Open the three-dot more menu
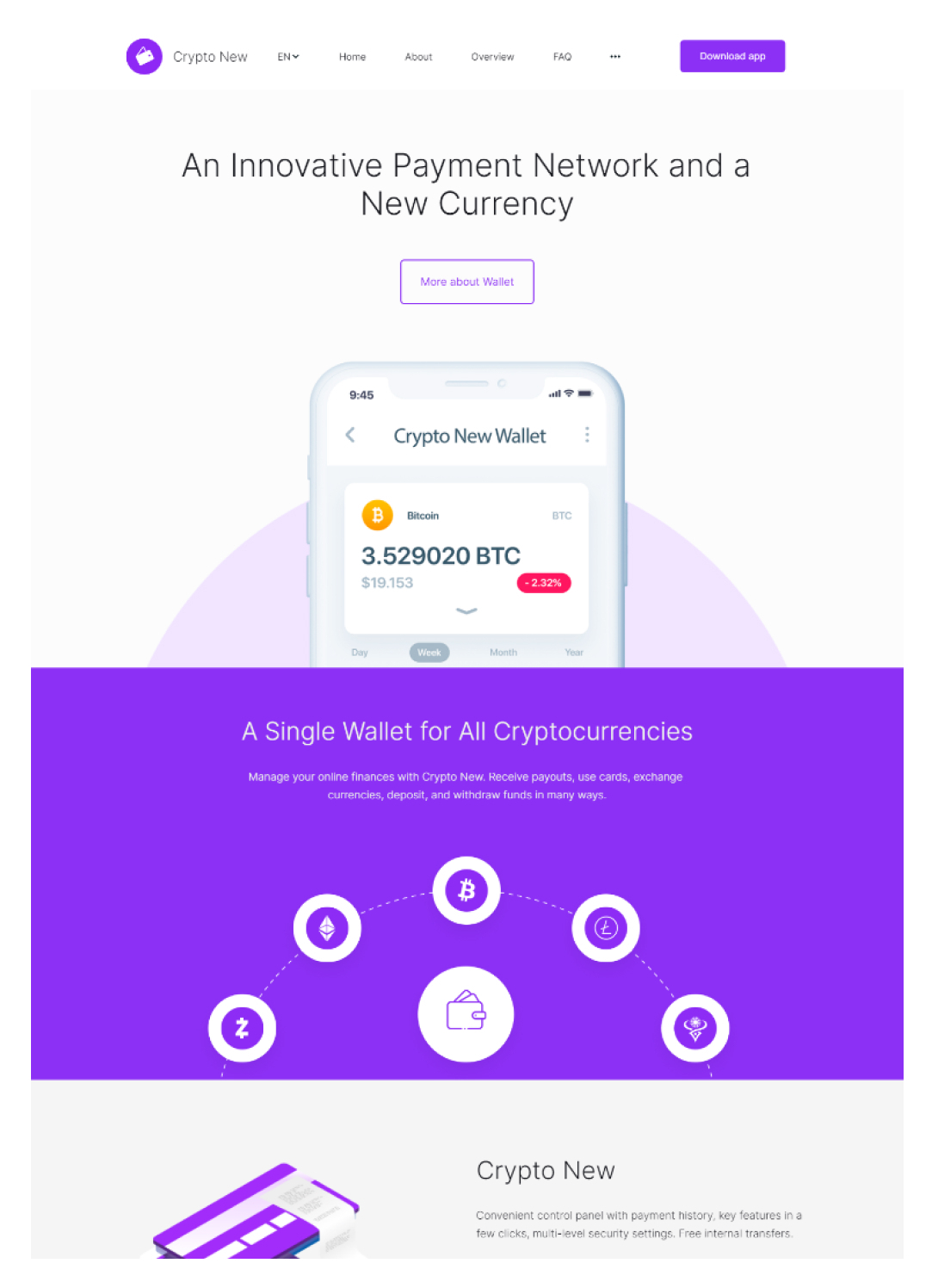This screenshot has width=932, height=1288. click(614, 57)
